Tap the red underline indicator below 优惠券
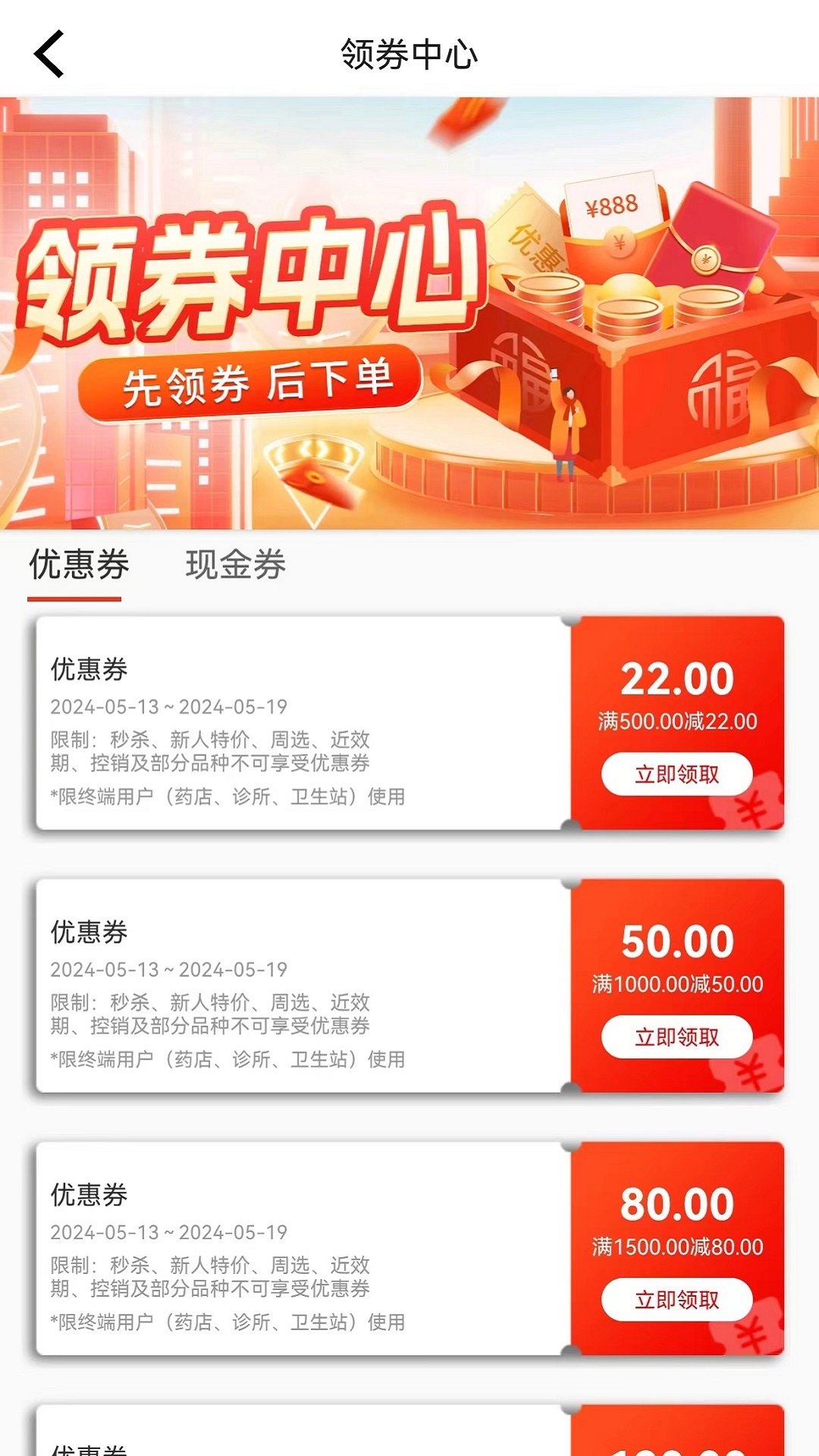The image size is (819, 1456). (x=76, y=598)
